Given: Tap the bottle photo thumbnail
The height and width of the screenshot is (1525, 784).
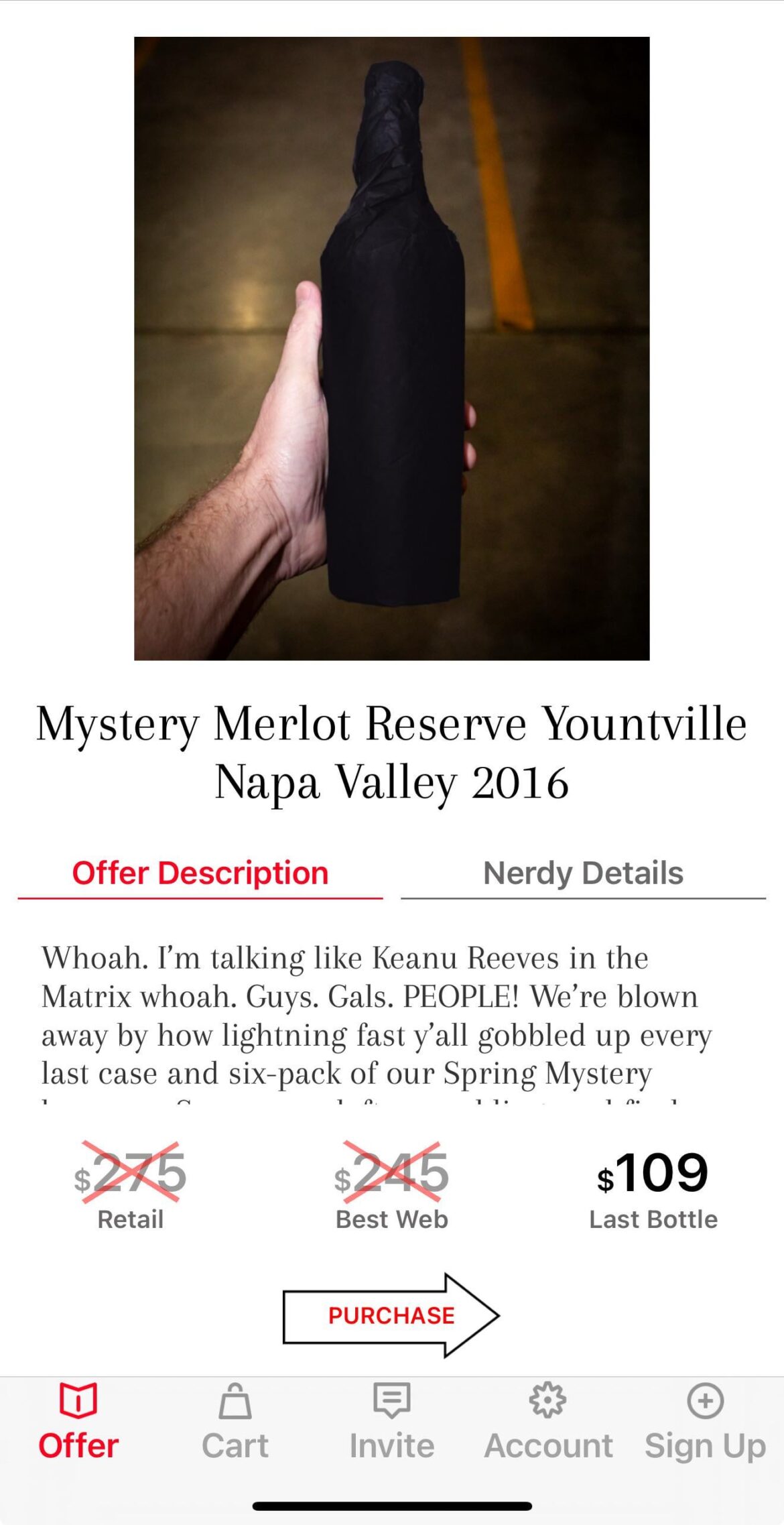Looking at the screenshot, I should tap(392, 349).
